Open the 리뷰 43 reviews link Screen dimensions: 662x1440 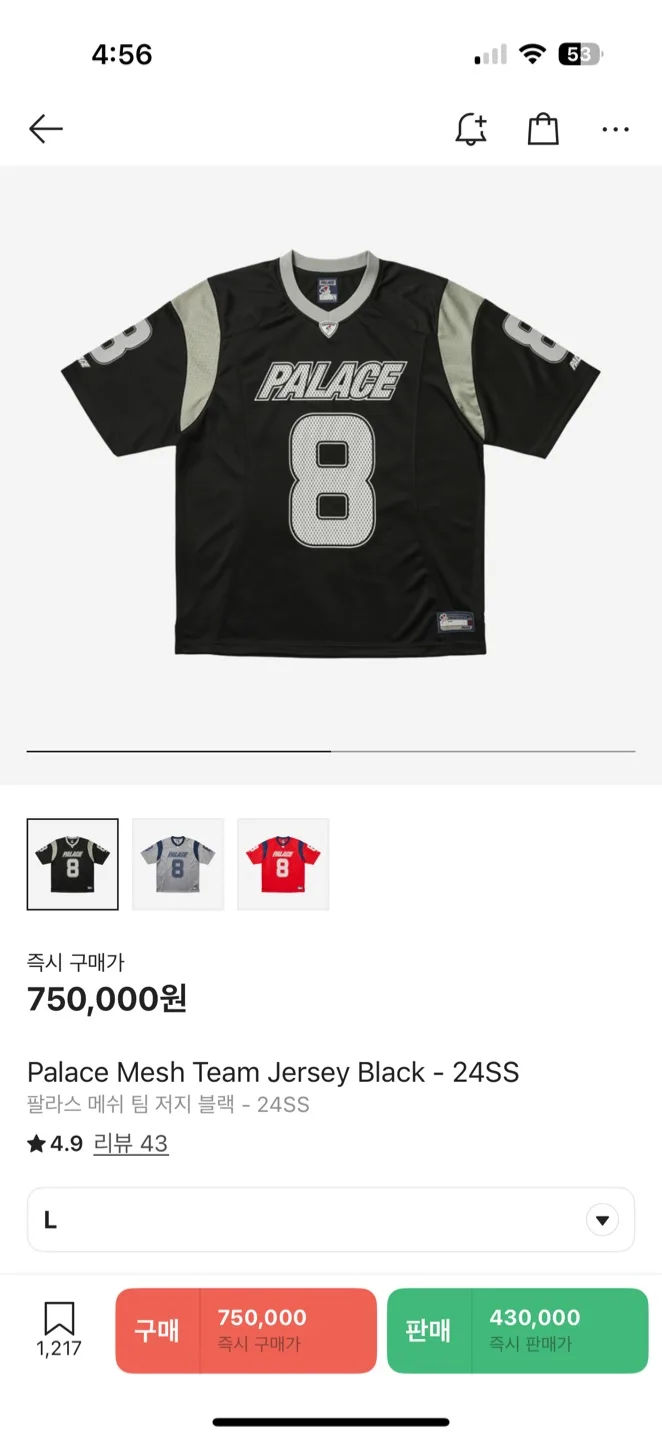click(131, 1144)
